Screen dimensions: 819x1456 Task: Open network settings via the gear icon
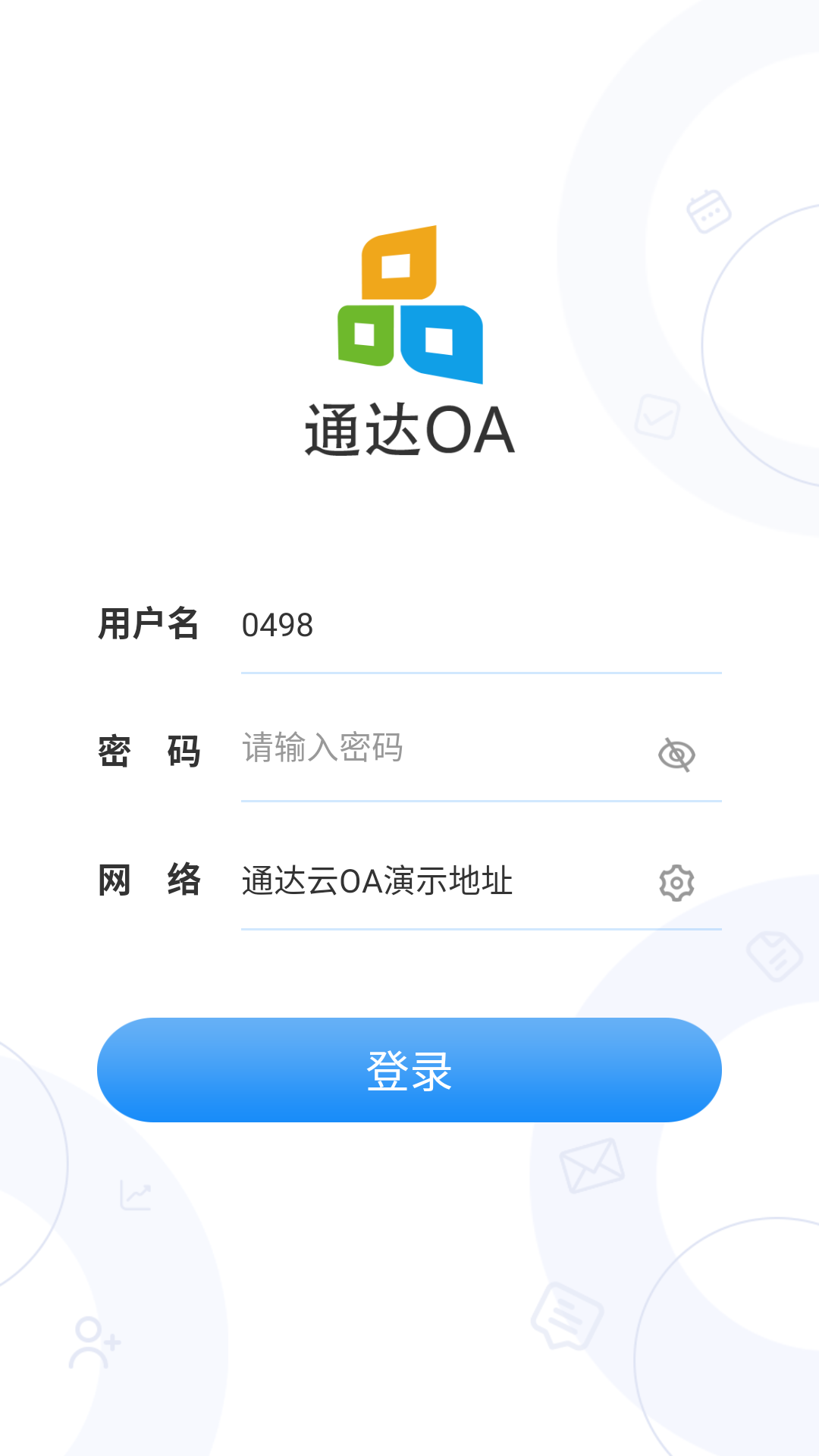(677, 883)
